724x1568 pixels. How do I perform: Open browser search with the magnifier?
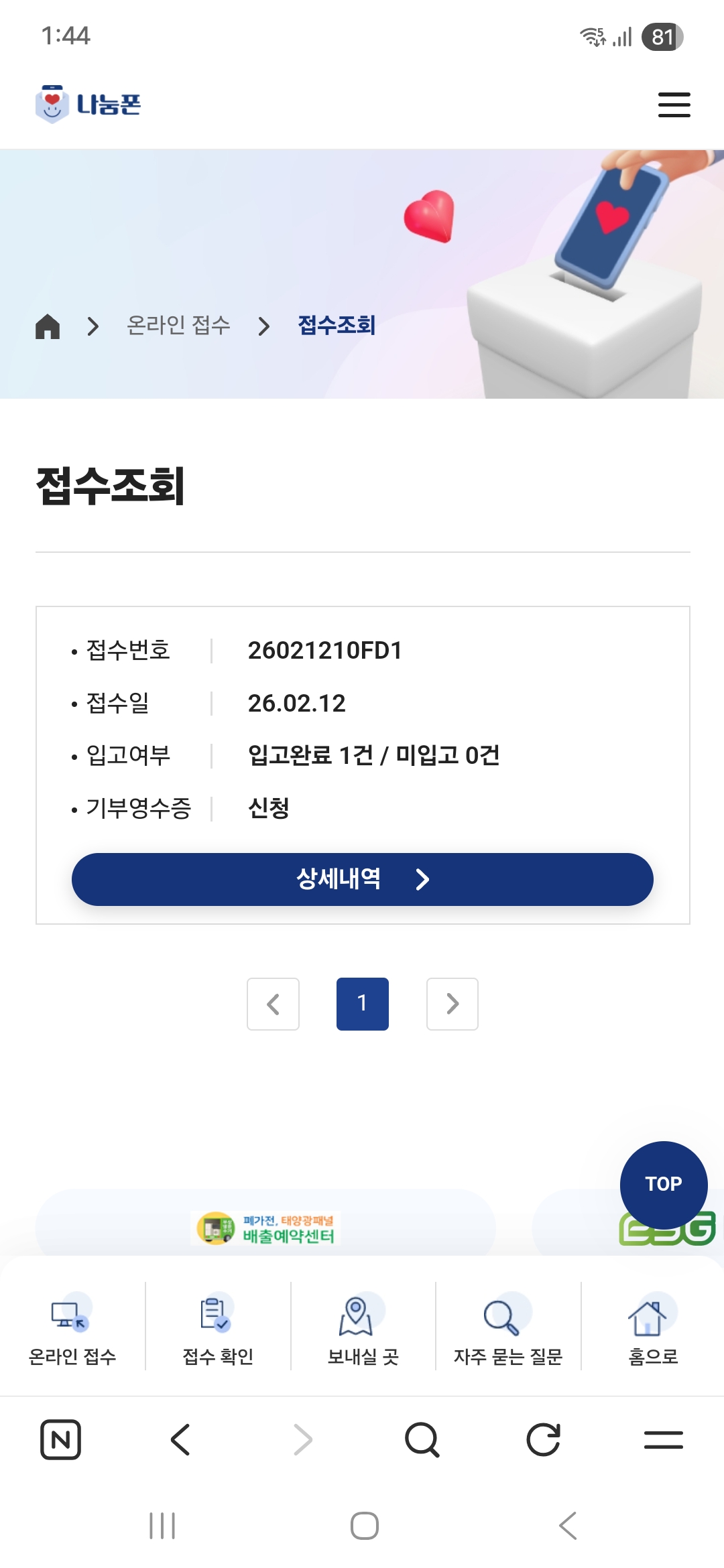[422, 1439]
